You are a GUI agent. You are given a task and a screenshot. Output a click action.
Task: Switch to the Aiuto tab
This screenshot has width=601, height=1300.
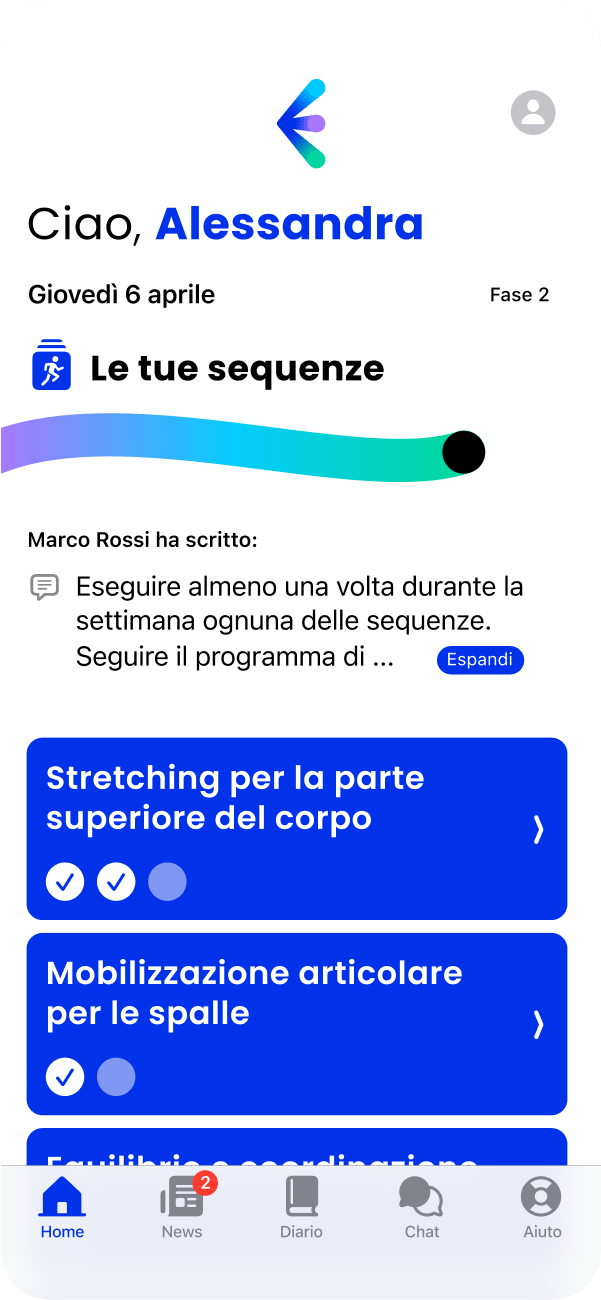541,1207
